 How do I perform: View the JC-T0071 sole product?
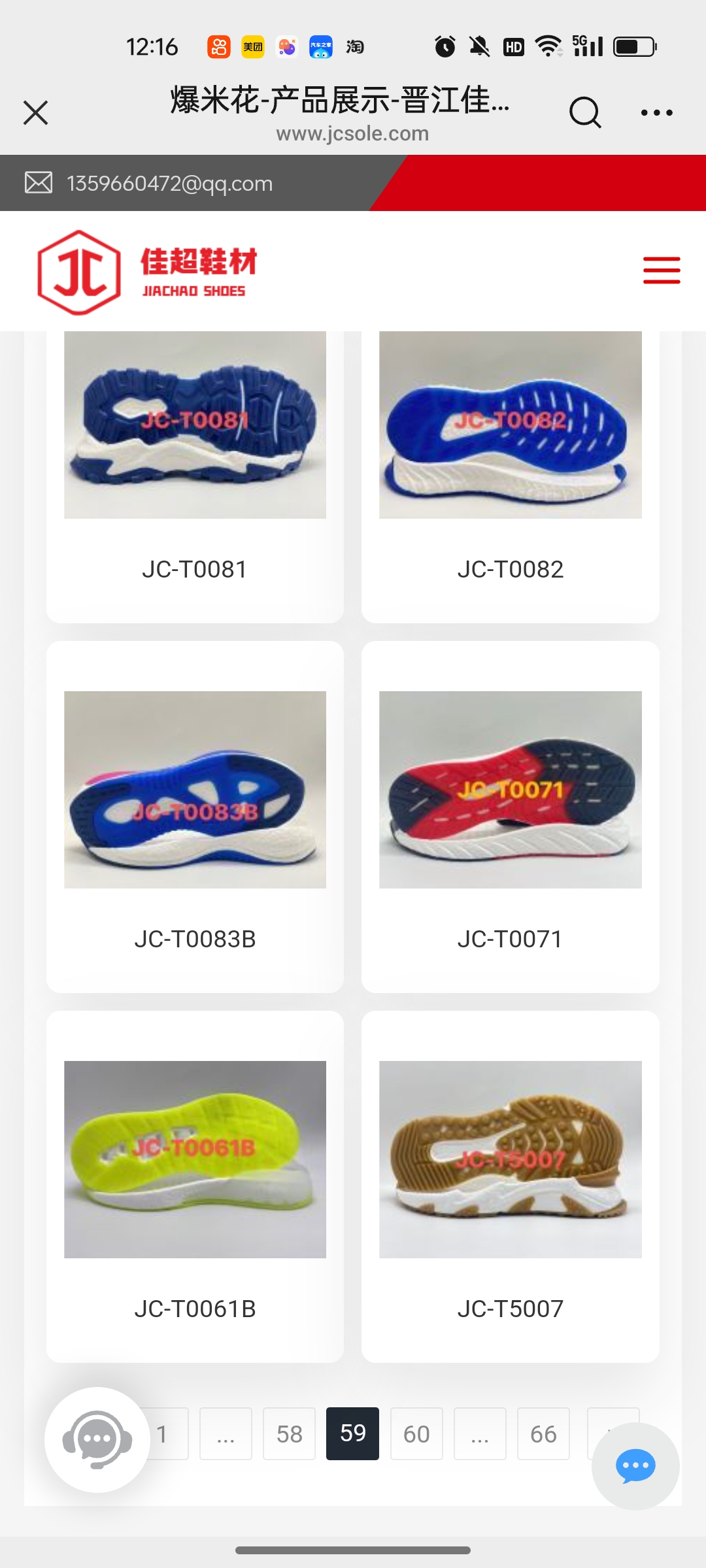click(510, 817)
